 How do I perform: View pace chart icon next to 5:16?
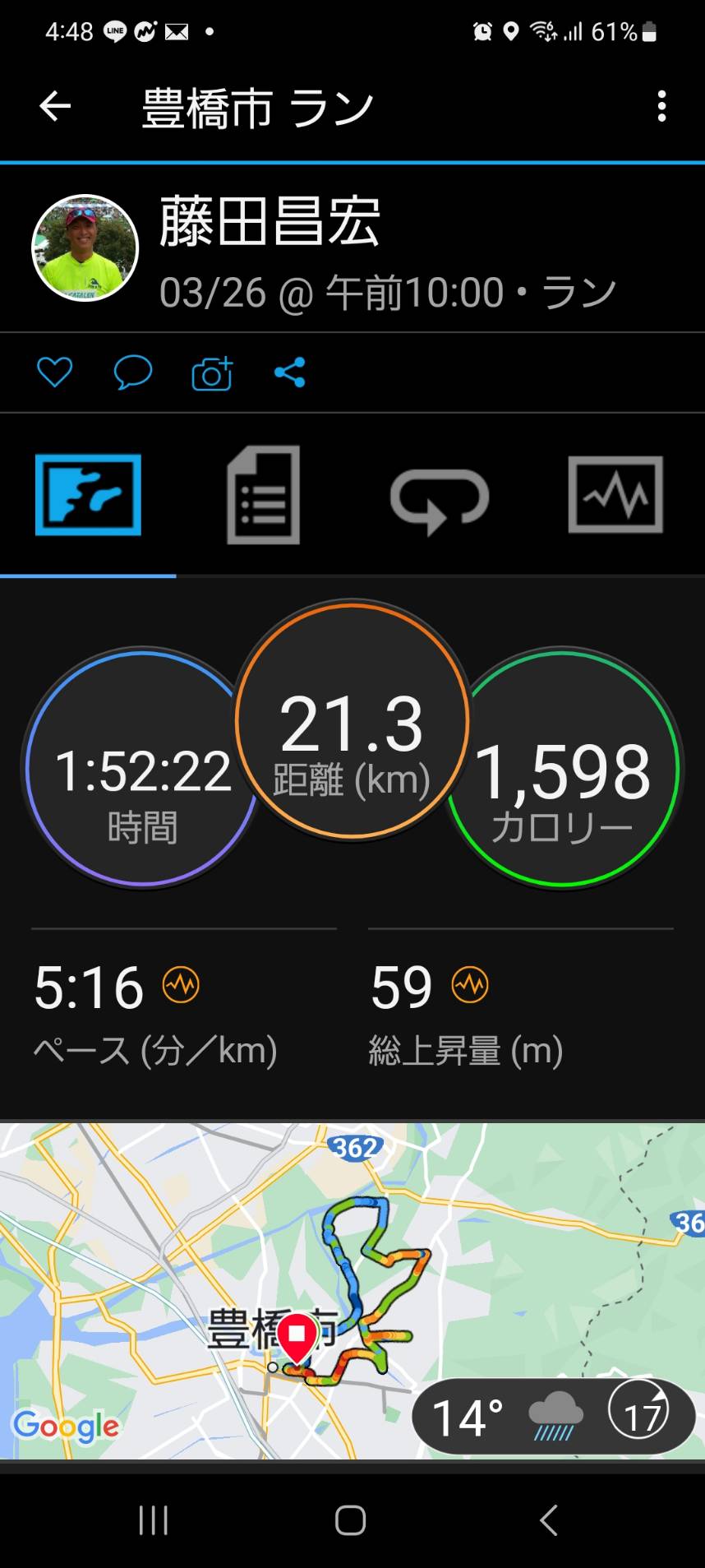pyautogui.click(x=181, y=984)
